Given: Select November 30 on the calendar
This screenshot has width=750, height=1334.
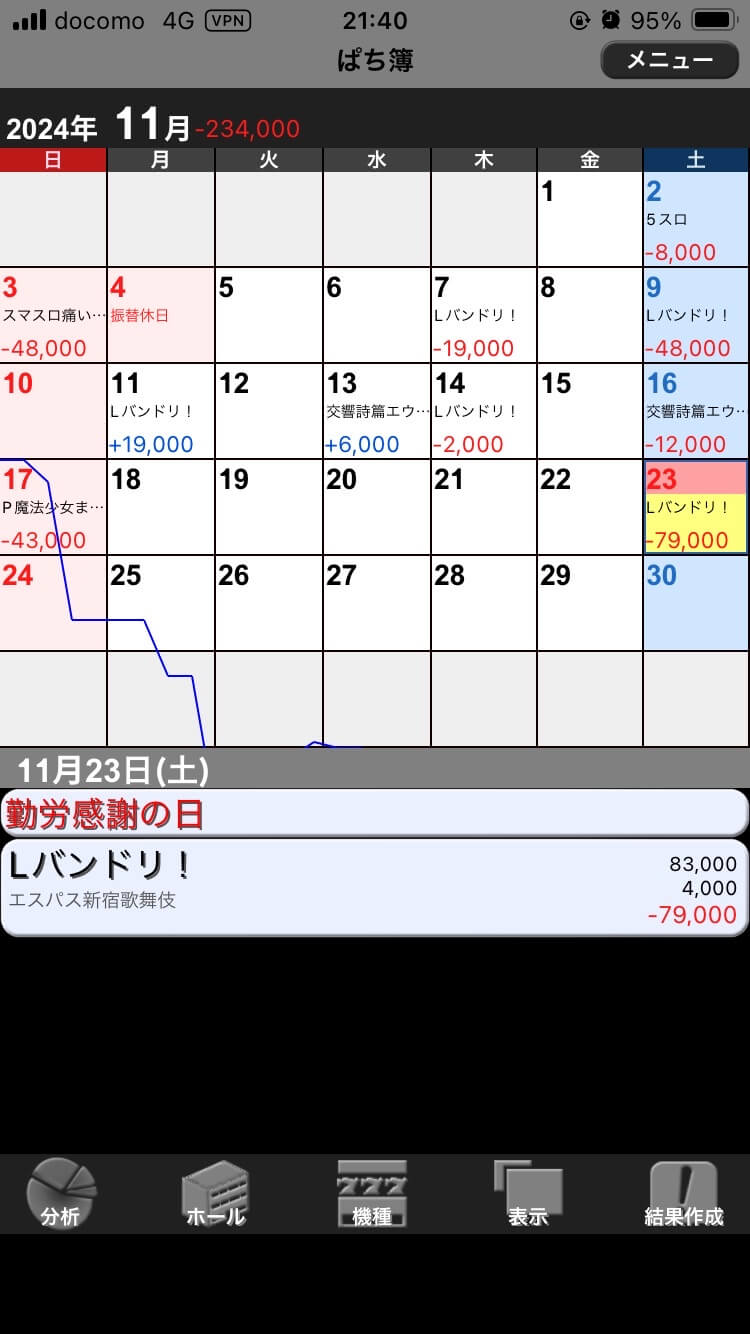Looking at the screenshot, I should pyautogui.click(x=695, y=603).
